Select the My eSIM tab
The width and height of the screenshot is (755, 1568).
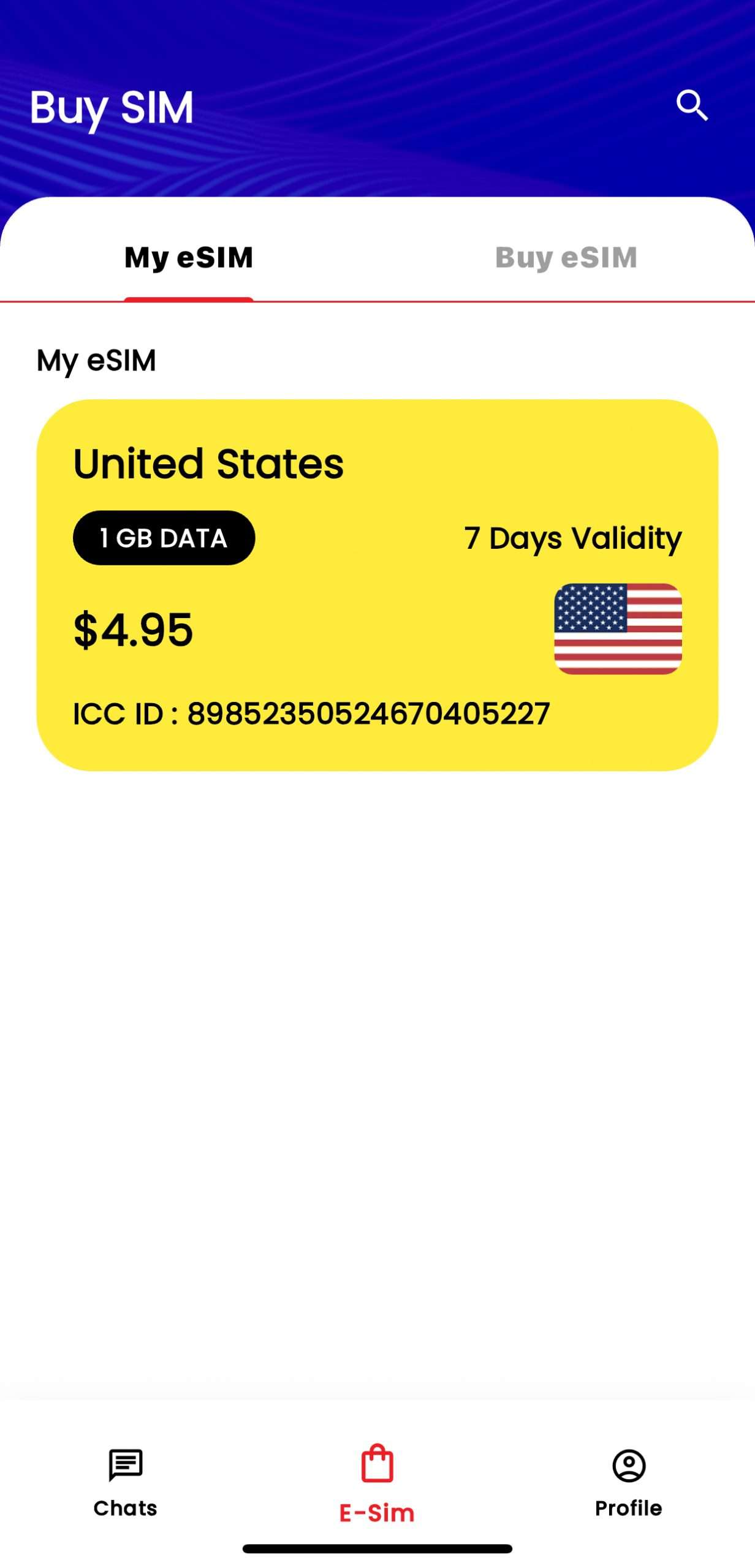pyautogui.click(x=189, y=258)
